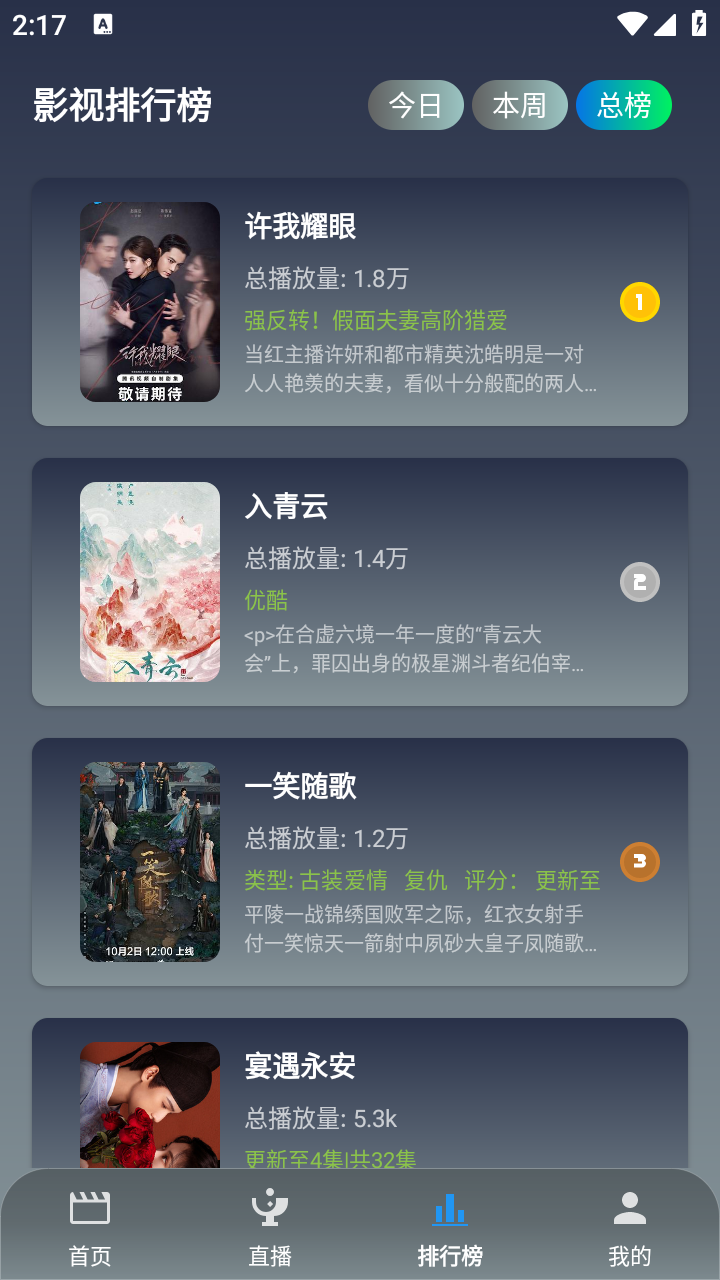Tap the bronze number 3 rank badge
The height and width of the screenshot is (1280, 720).
(x=639, y=861)
